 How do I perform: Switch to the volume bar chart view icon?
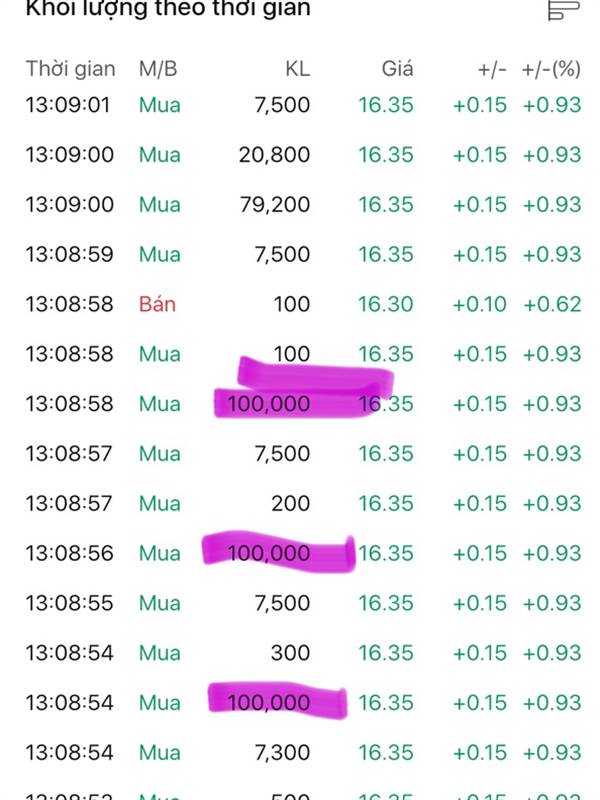point(564,11)
